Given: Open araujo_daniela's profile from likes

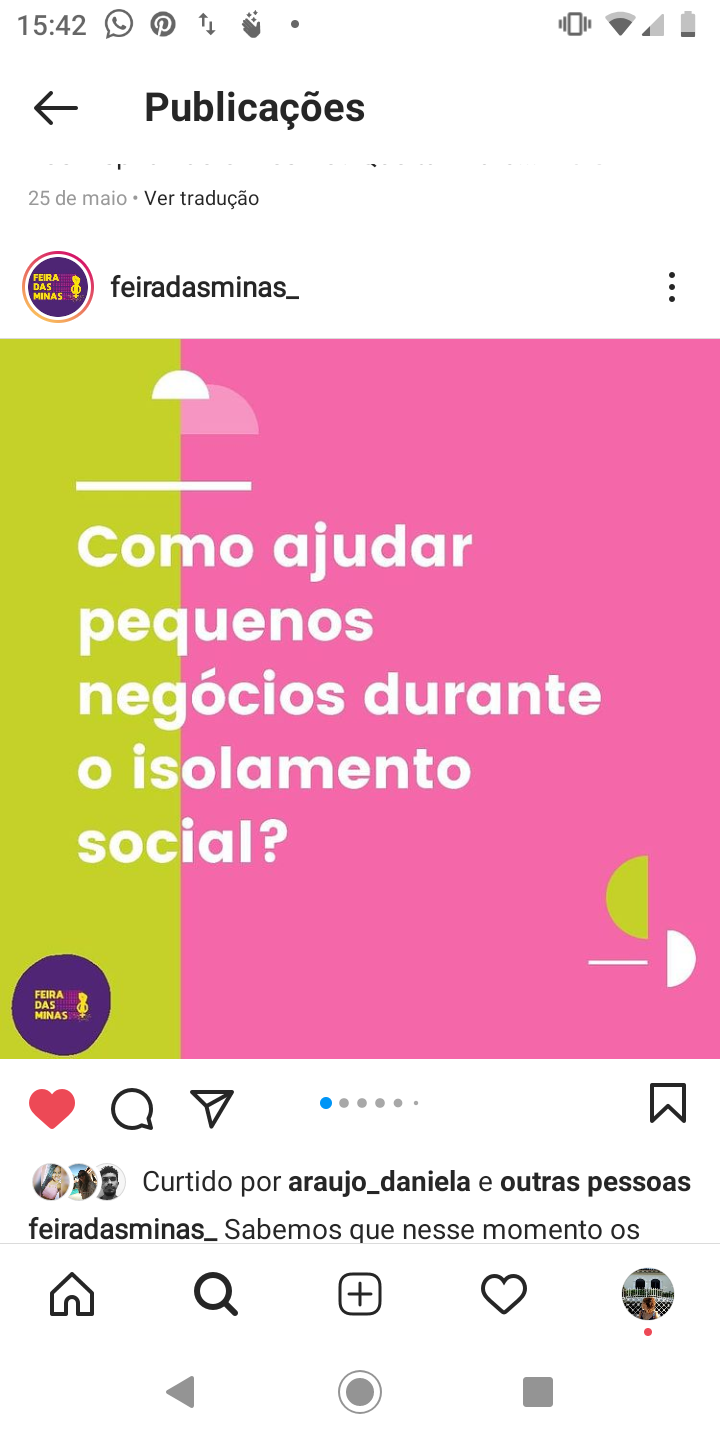Looking at the screenshot, I should coord(379,1182).
